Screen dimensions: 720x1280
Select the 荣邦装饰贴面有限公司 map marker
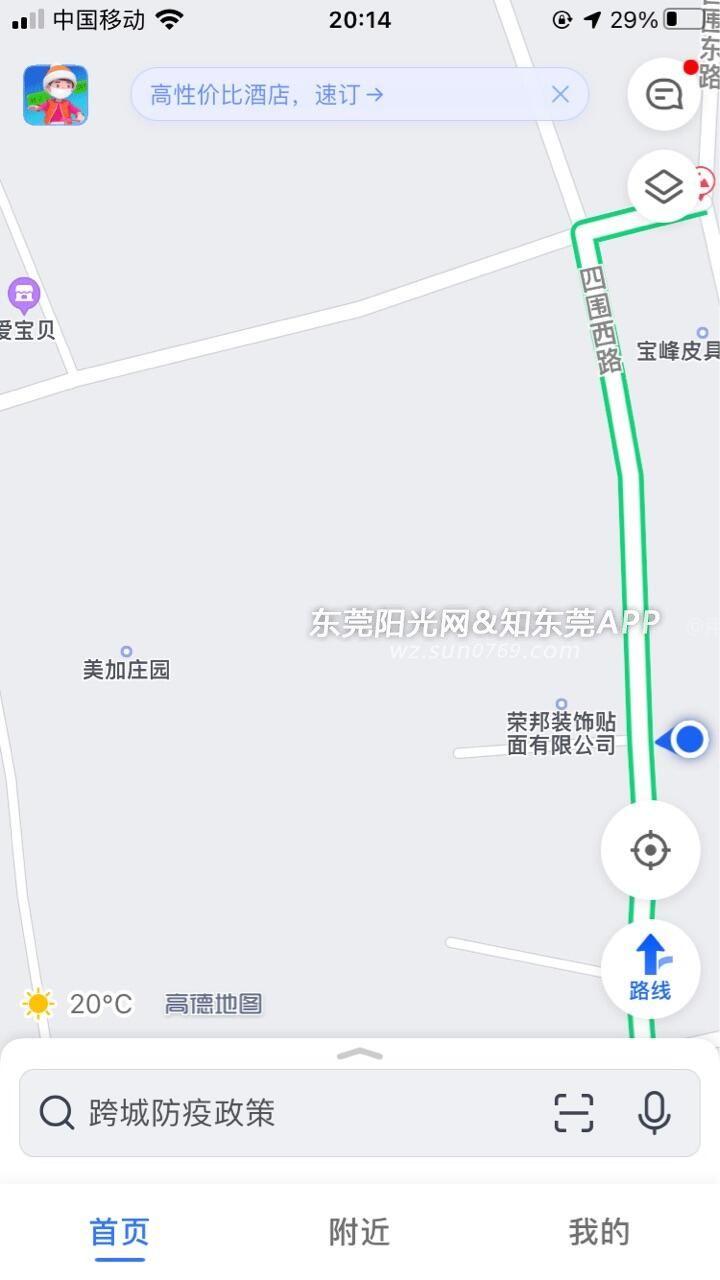point(561,704)
